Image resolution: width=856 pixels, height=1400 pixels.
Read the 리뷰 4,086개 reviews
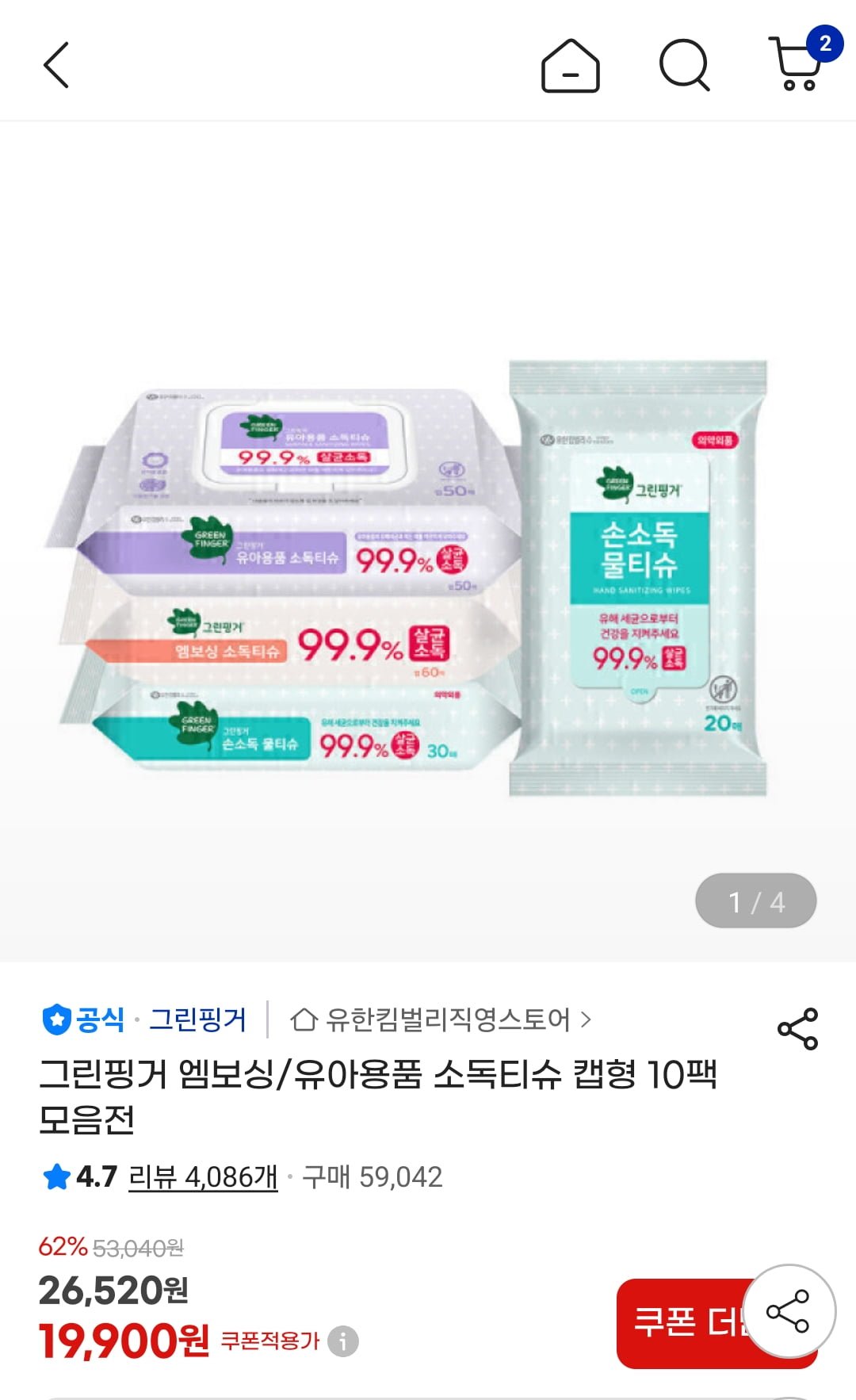point(203,1177)
